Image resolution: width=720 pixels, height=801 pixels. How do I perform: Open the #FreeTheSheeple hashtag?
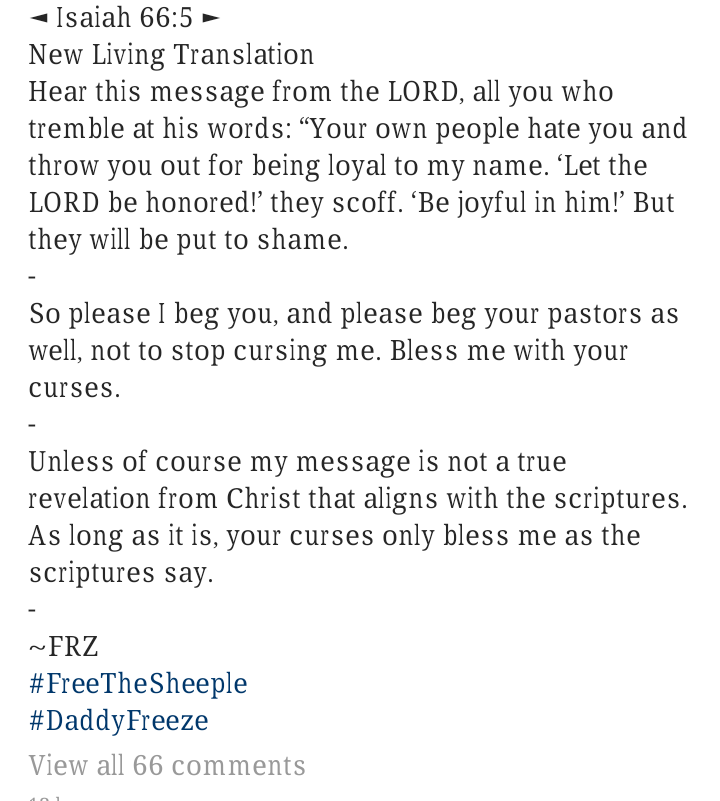[x=138, y=684]
